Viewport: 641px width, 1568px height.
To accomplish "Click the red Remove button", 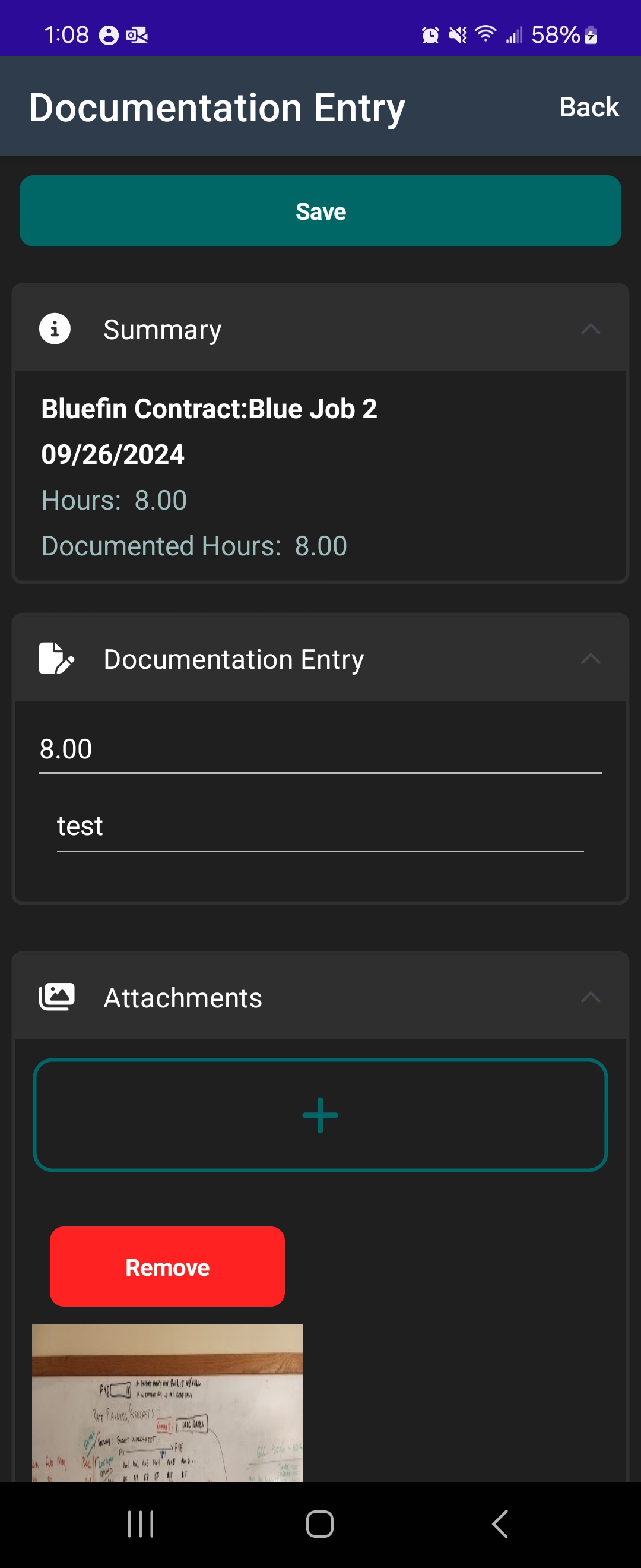I will point(167,1267).
